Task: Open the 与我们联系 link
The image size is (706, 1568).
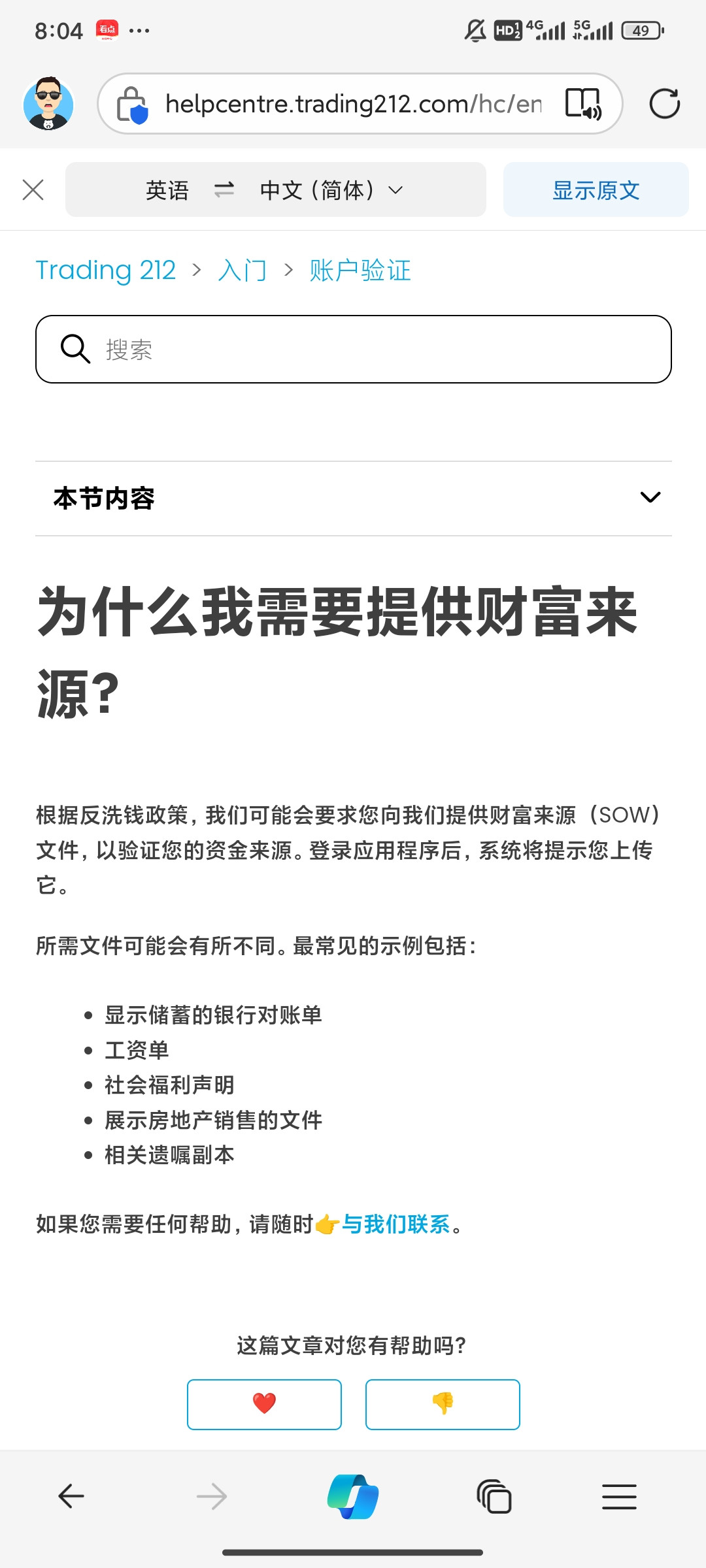Action: point(396,1224)
